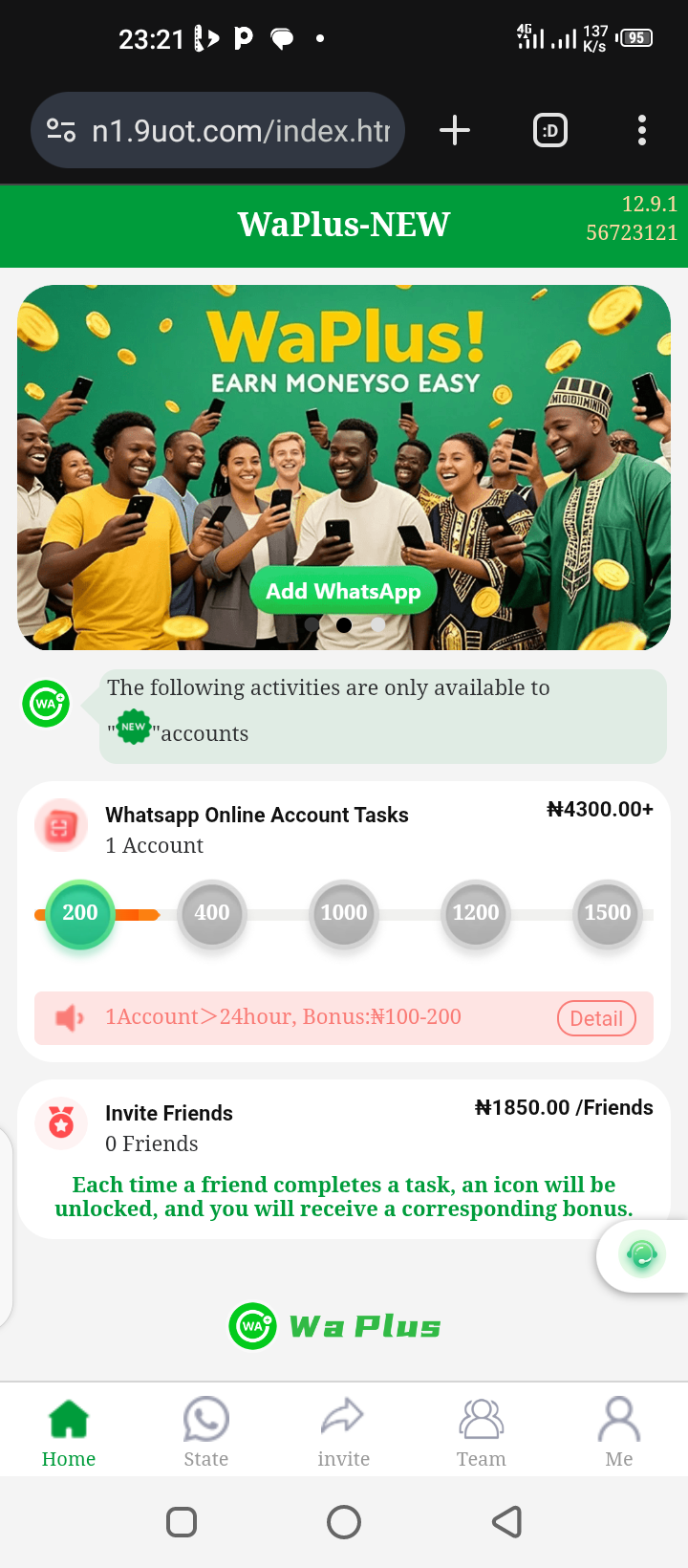Switch to the State tab

tap(206, 1431)
